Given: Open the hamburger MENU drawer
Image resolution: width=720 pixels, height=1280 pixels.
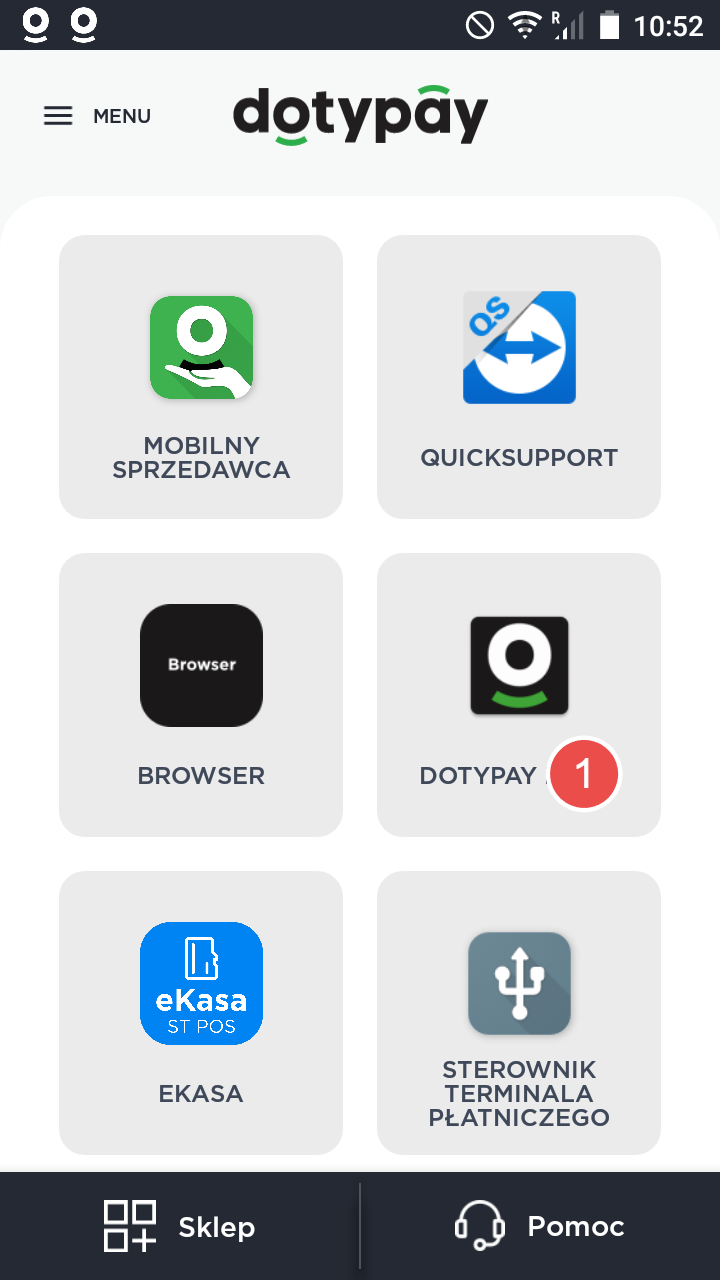Looking at the screenshot, I should [96, 116].
